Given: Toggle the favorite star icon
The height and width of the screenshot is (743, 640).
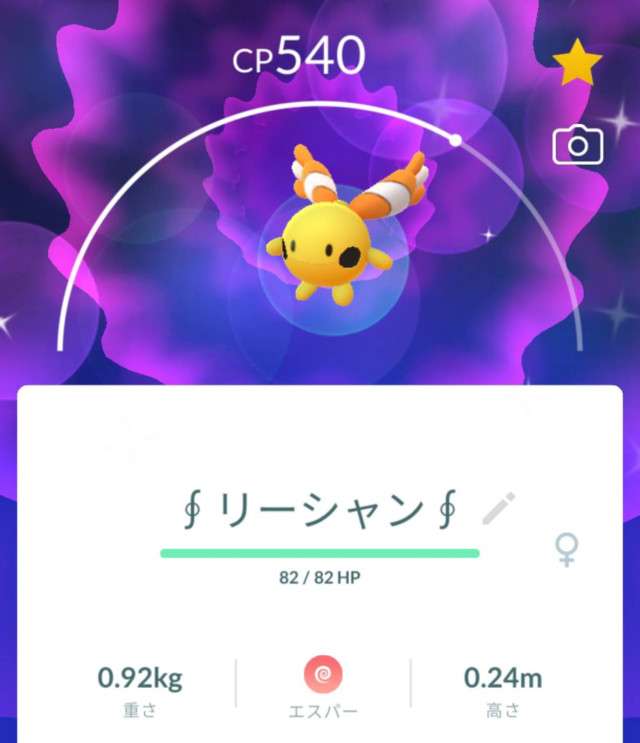Looking at the screenshot, I should click(x=578, y=66).
